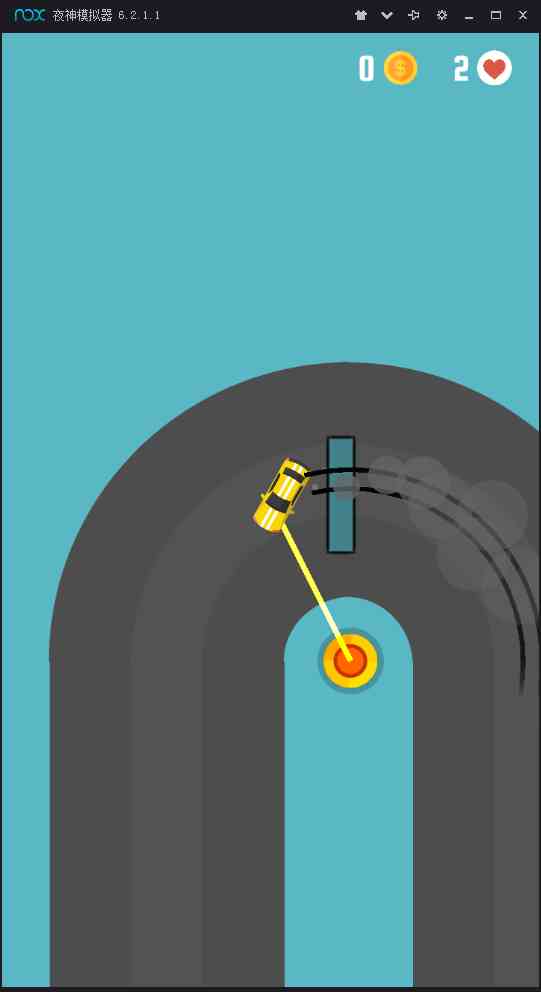Viewport: 541px width, 992px height.
Task: Maximize the emulator window
Action: (496, 15)
